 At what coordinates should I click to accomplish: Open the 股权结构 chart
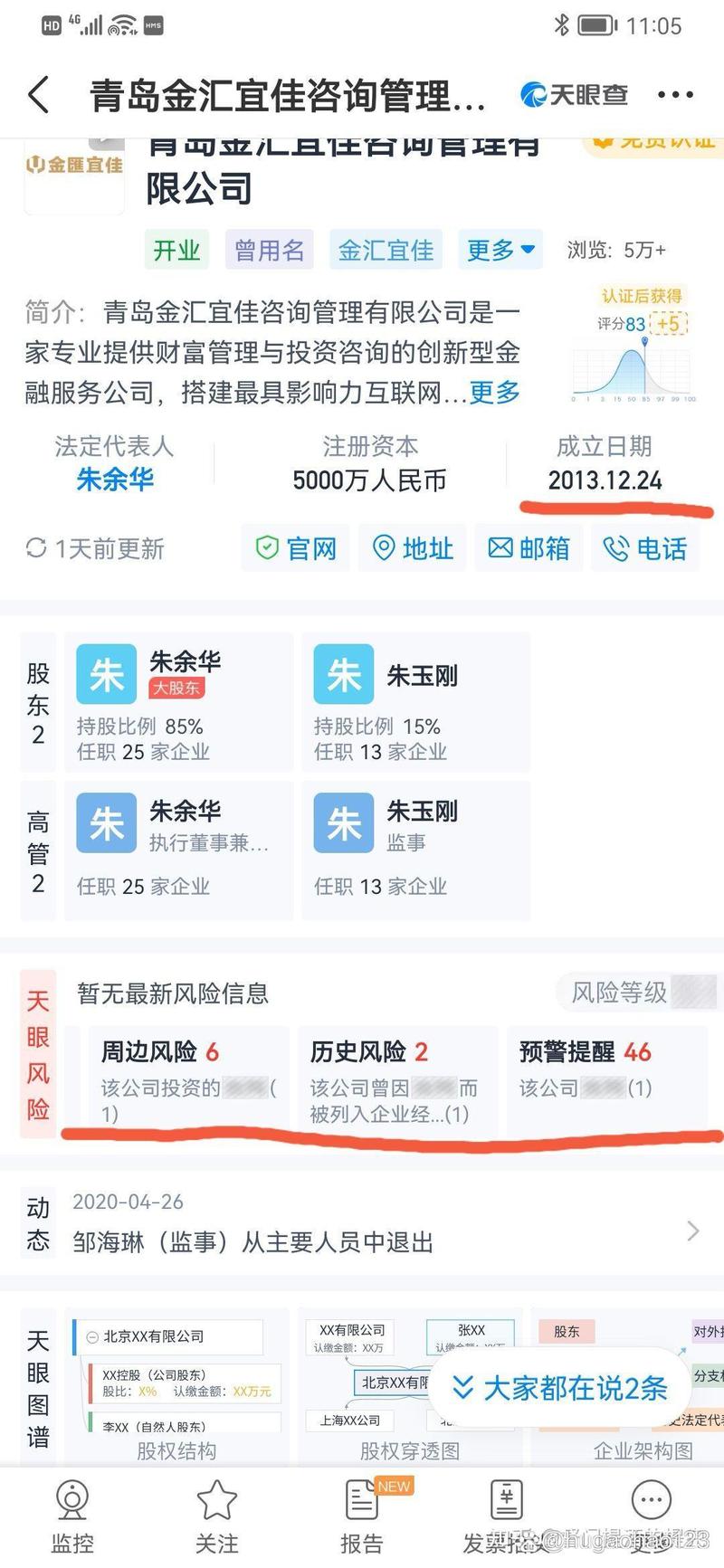tap(176, 1384)
